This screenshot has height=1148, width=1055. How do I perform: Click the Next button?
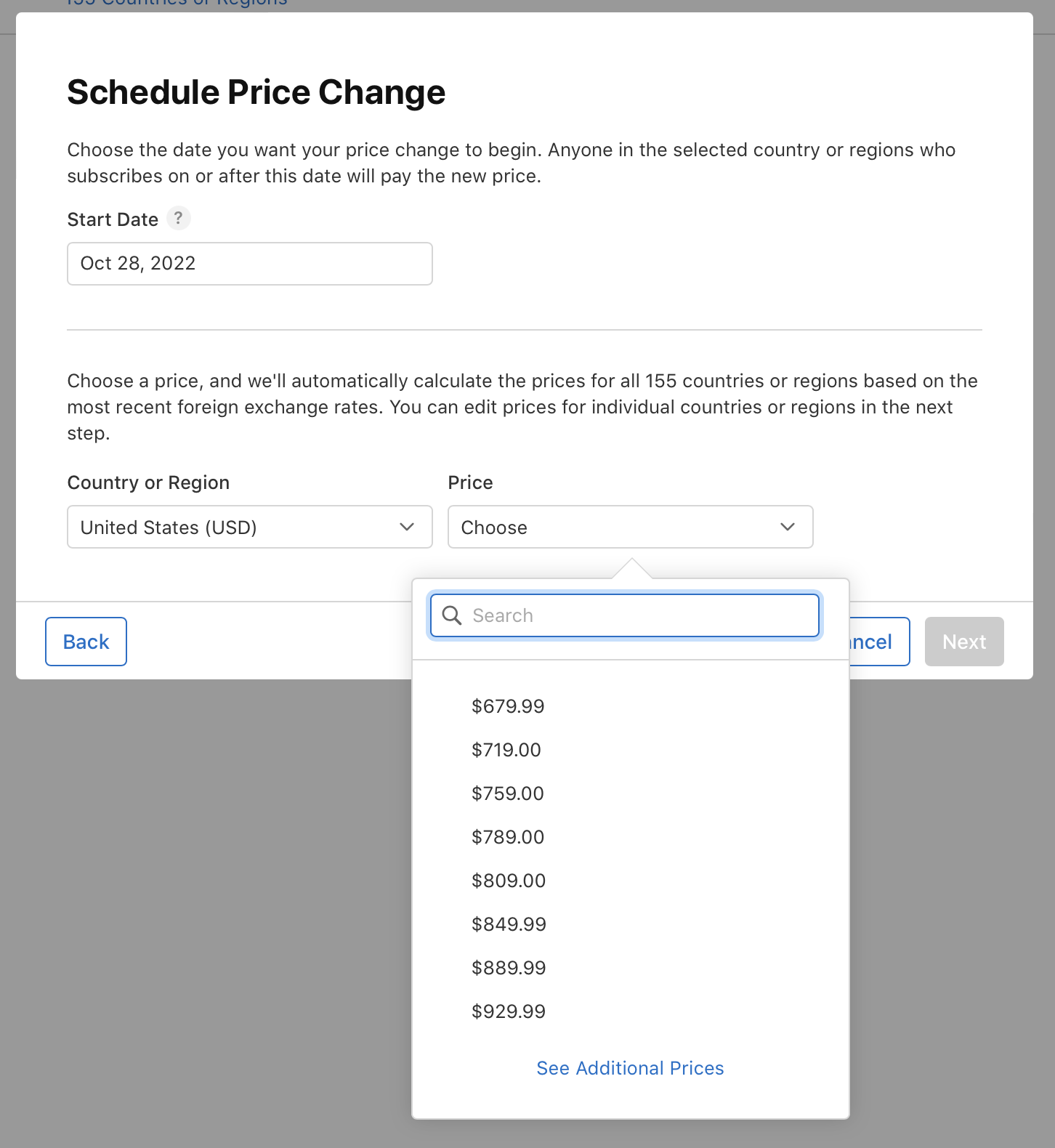(x=964, y=641)
